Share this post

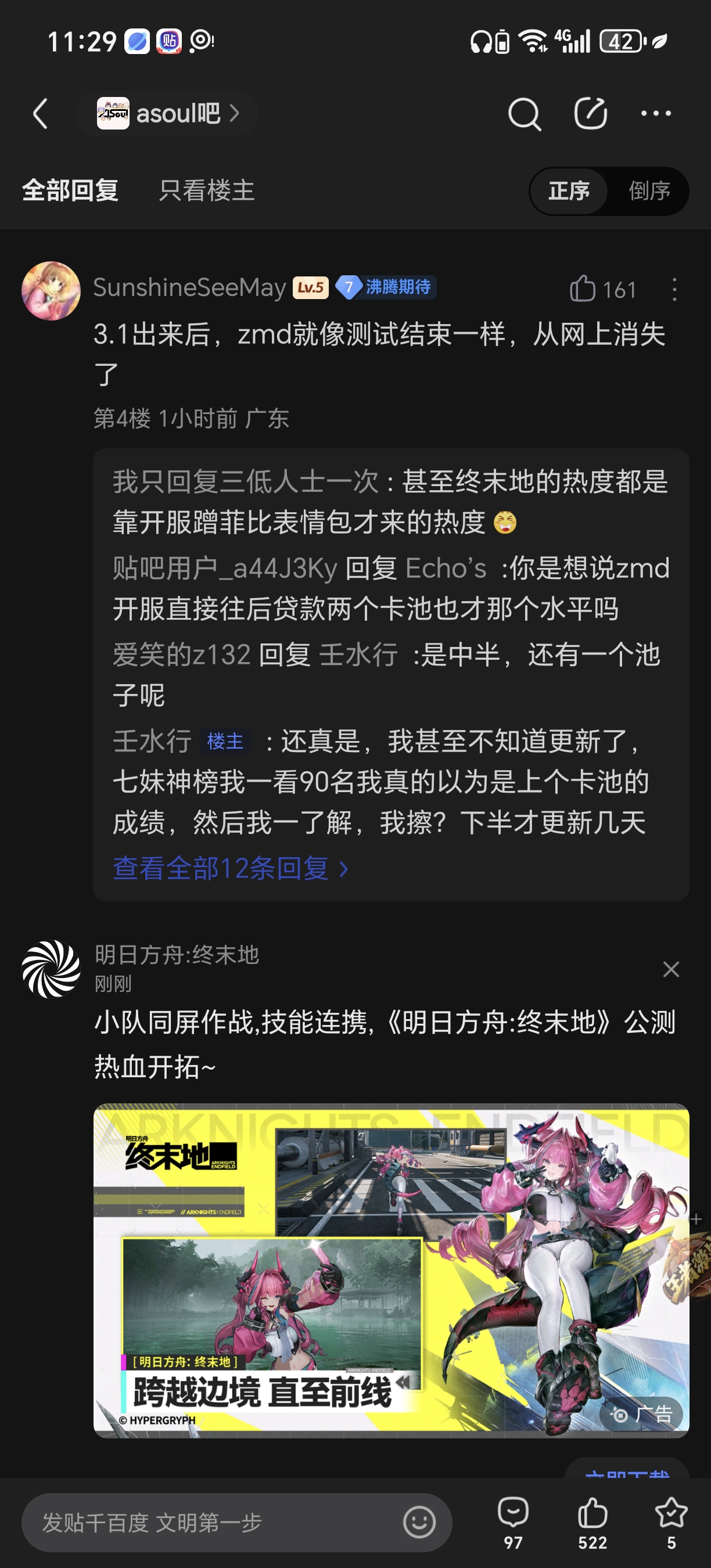point(591,114)
